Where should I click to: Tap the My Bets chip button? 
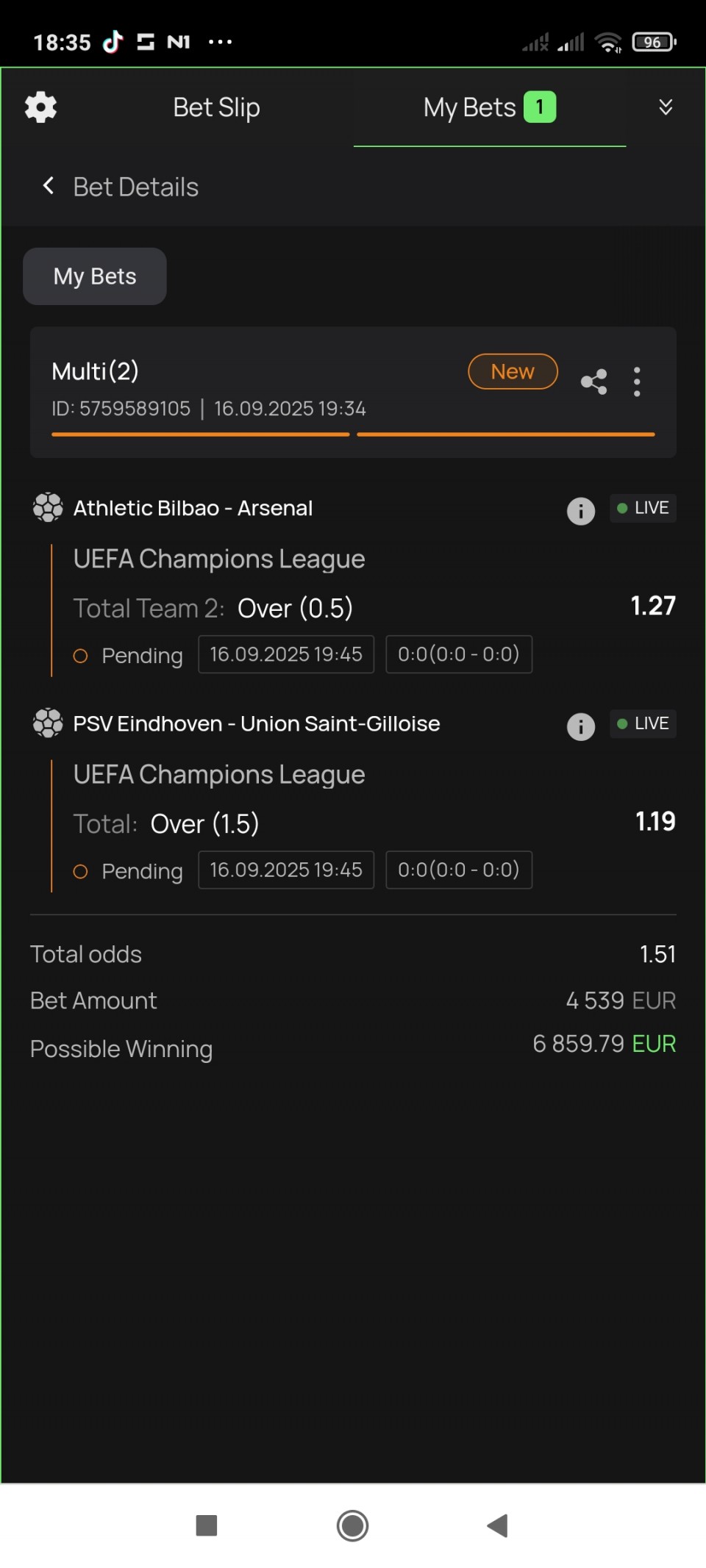(x=95, y=276)
